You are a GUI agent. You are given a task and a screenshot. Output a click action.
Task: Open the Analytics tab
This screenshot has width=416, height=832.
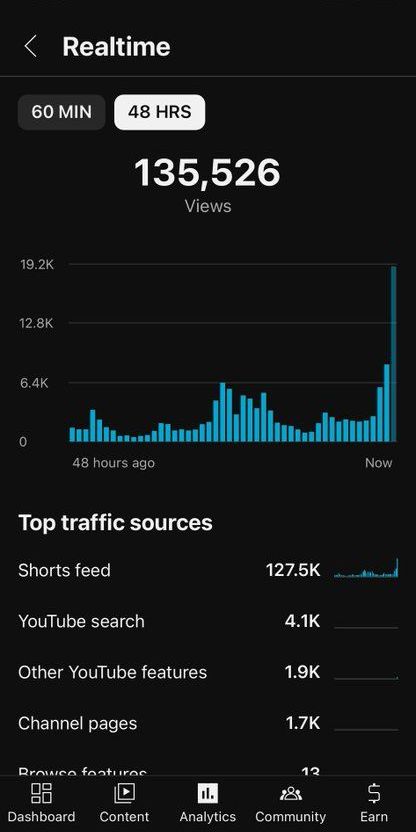coord(207,803)
